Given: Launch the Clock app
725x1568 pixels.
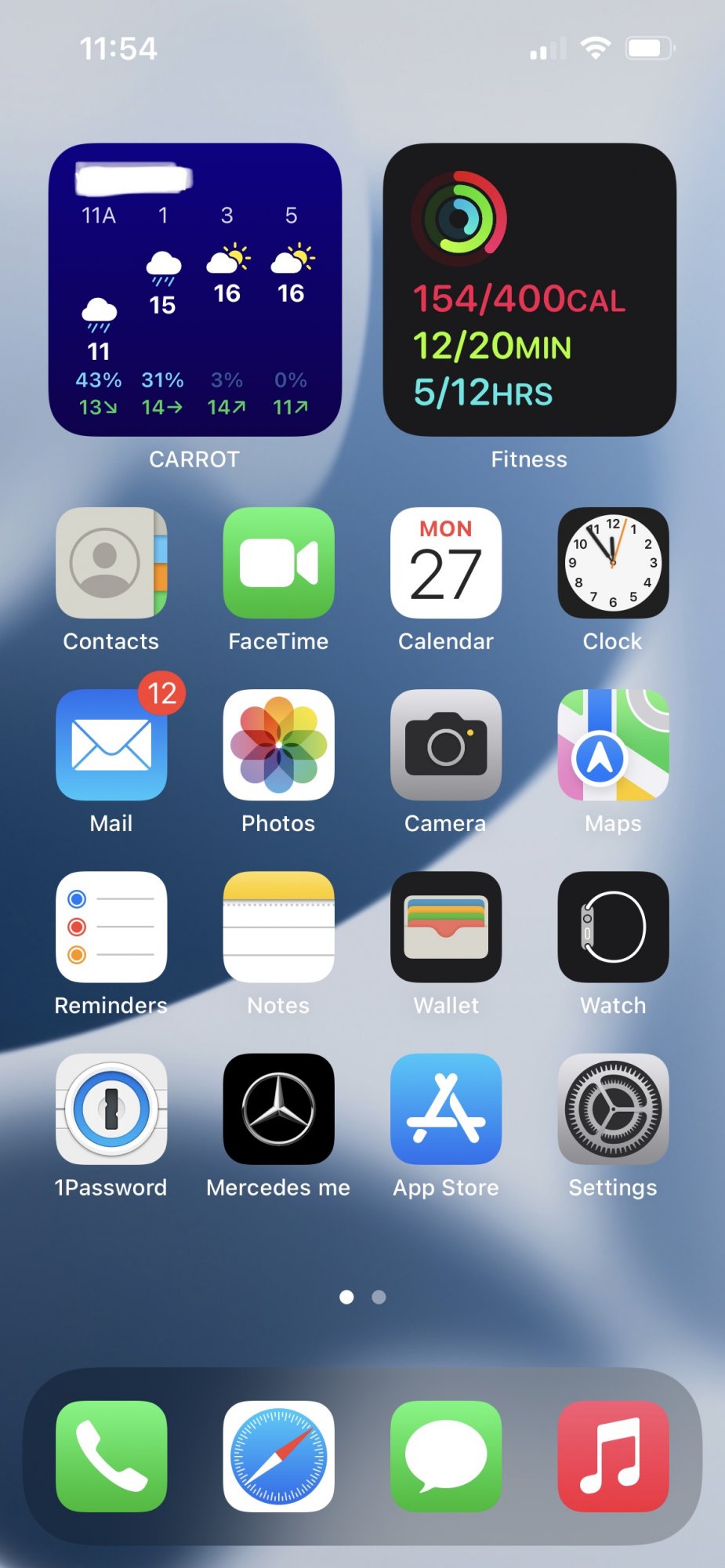Looking at the screenshot, I should (x=613, y=562).
